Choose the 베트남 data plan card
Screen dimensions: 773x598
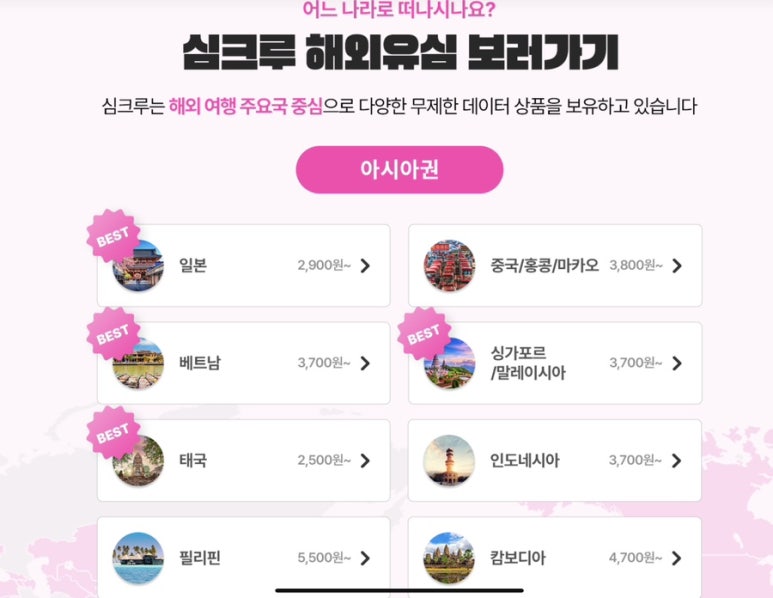[243, 363]
